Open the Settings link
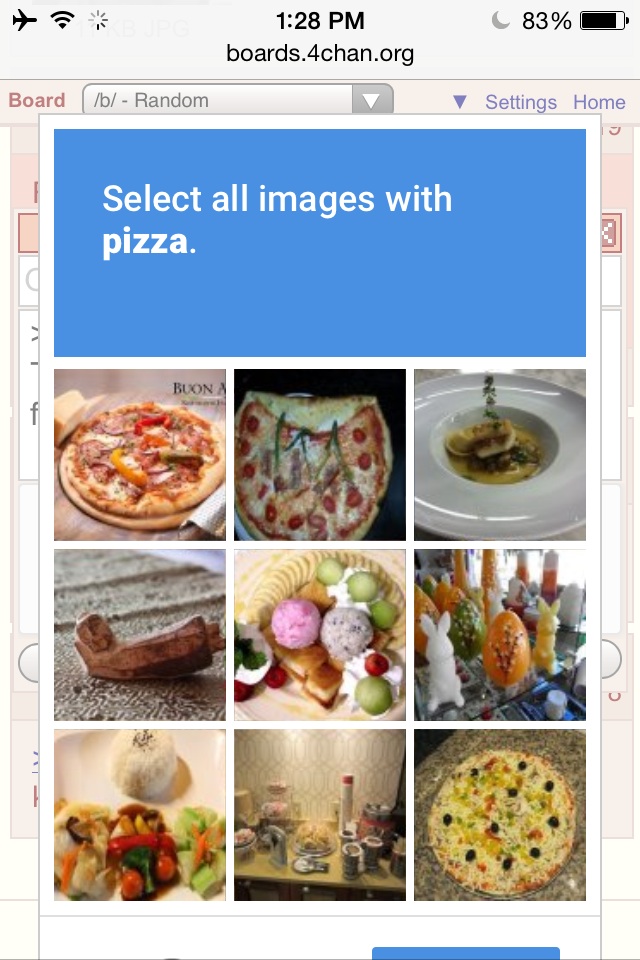The image size is (640, 960). 521,102
